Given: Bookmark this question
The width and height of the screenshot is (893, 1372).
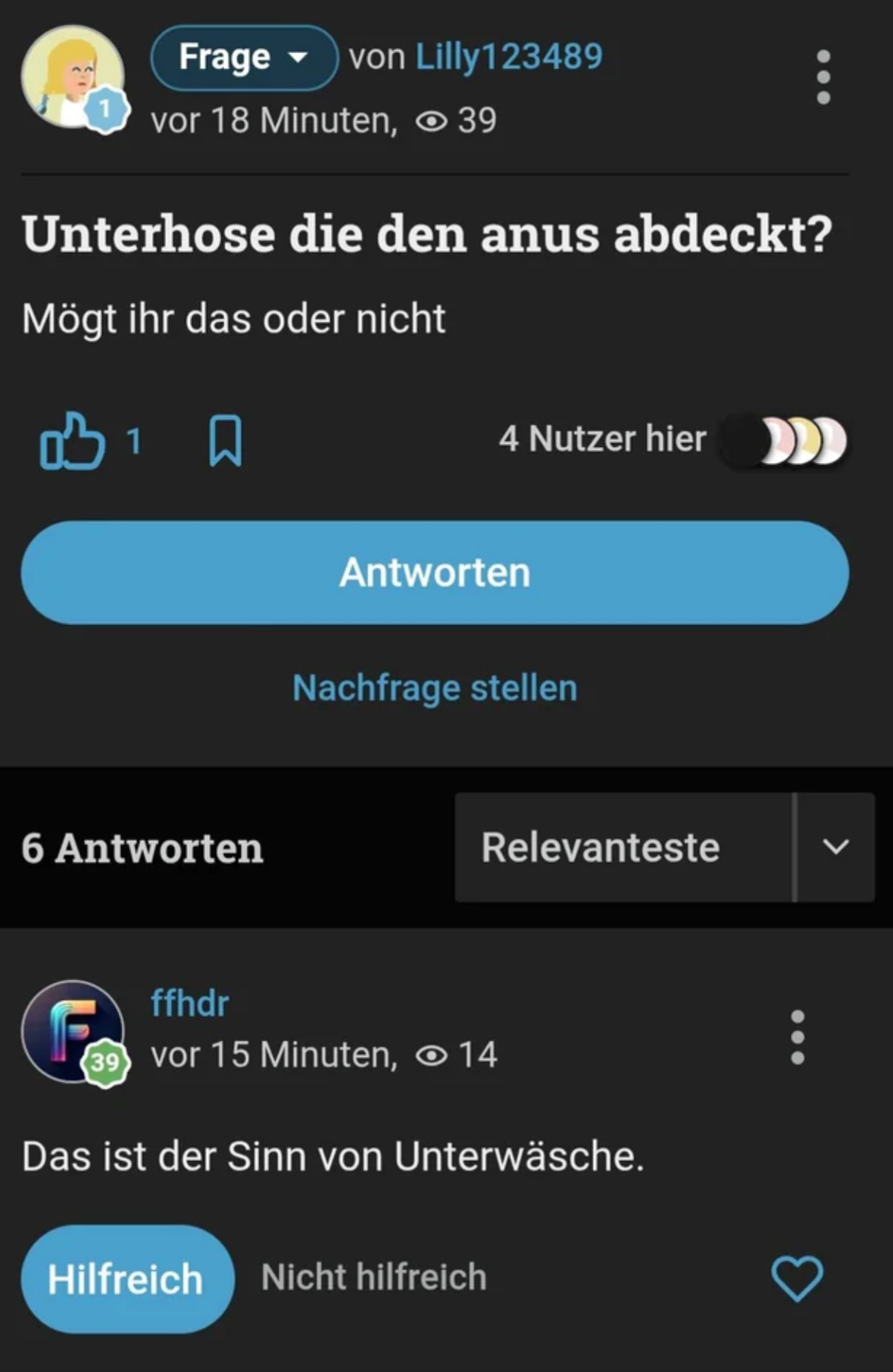Looking at the screenshot, I should [x=225, y=440].
